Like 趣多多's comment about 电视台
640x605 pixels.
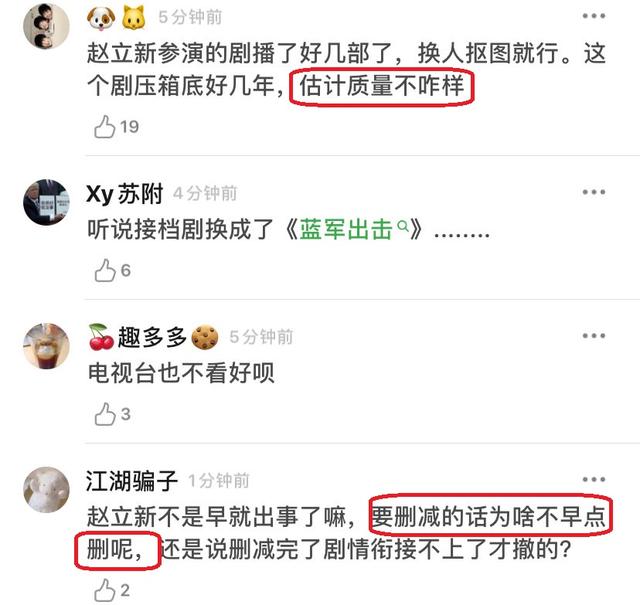point(106,414)
